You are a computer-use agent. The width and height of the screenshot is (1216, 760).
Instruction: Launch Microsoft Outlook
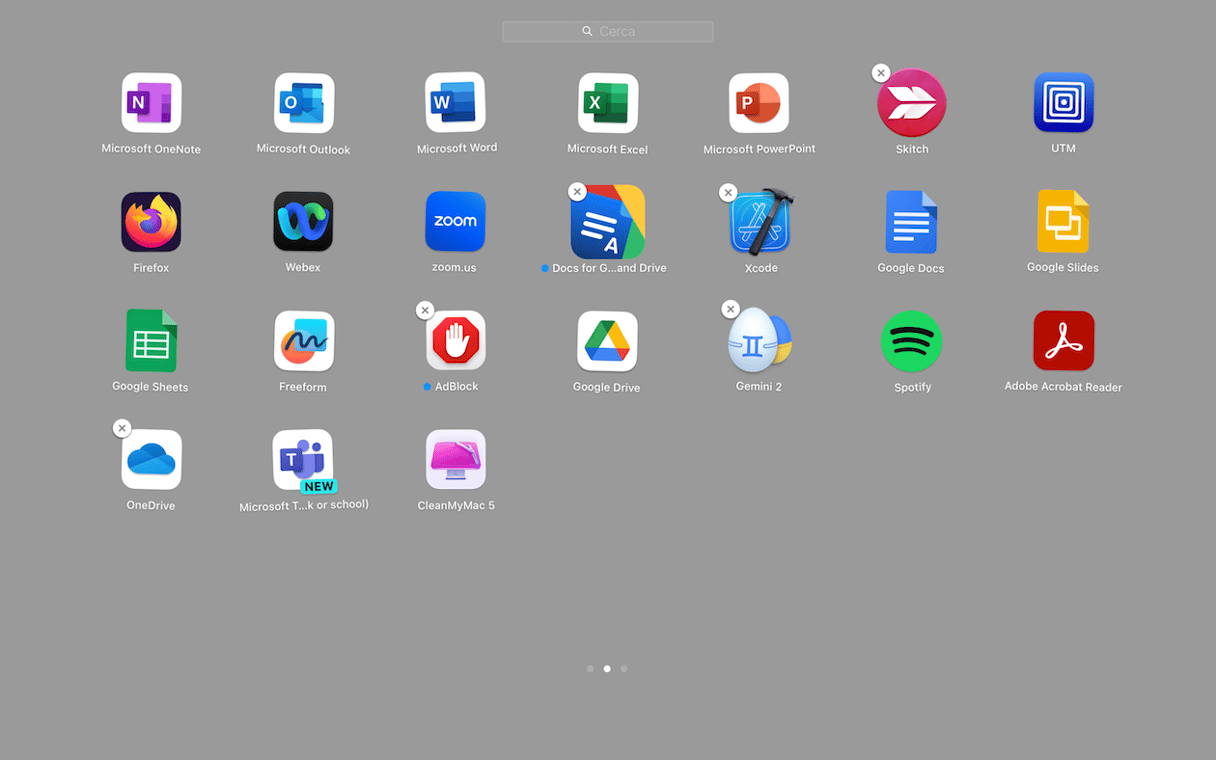click(304, 103)
